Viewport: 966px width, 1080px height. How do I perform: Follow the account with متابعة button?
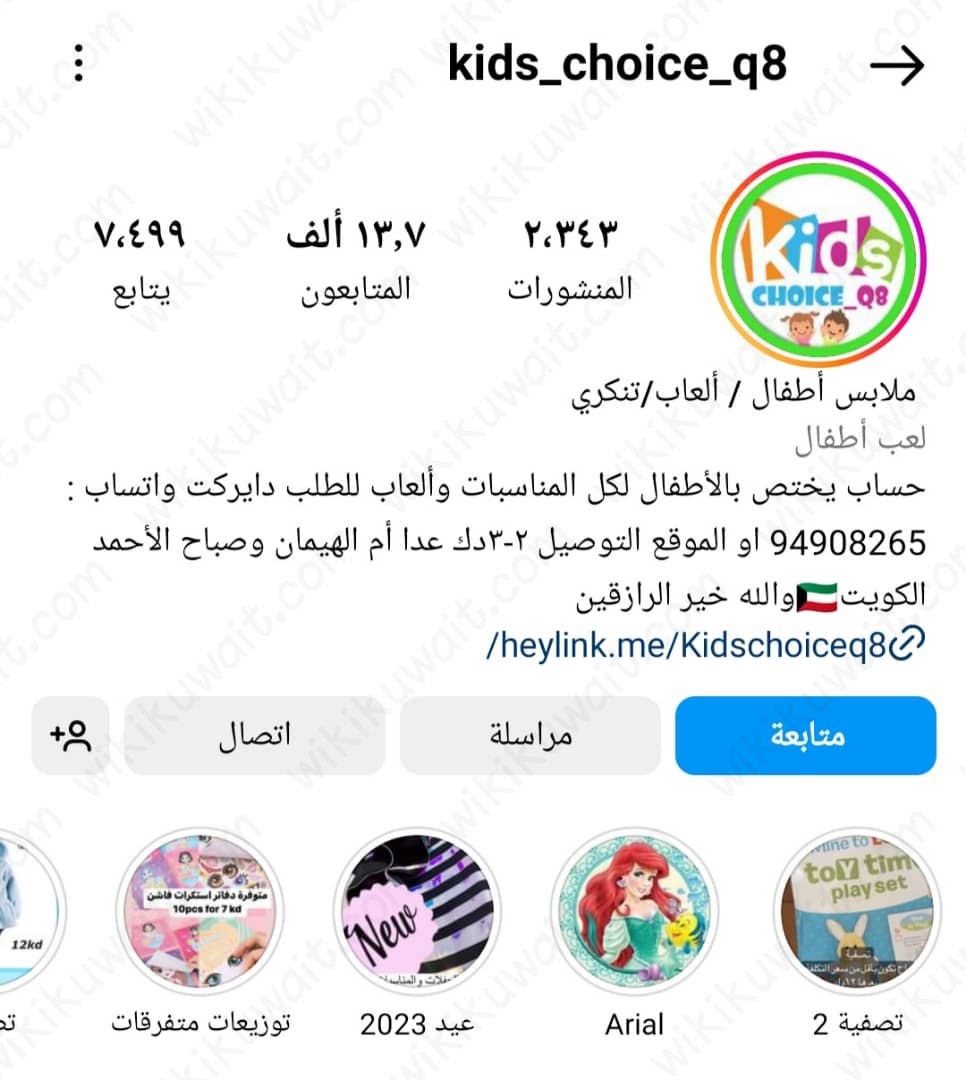pos(806,736)
